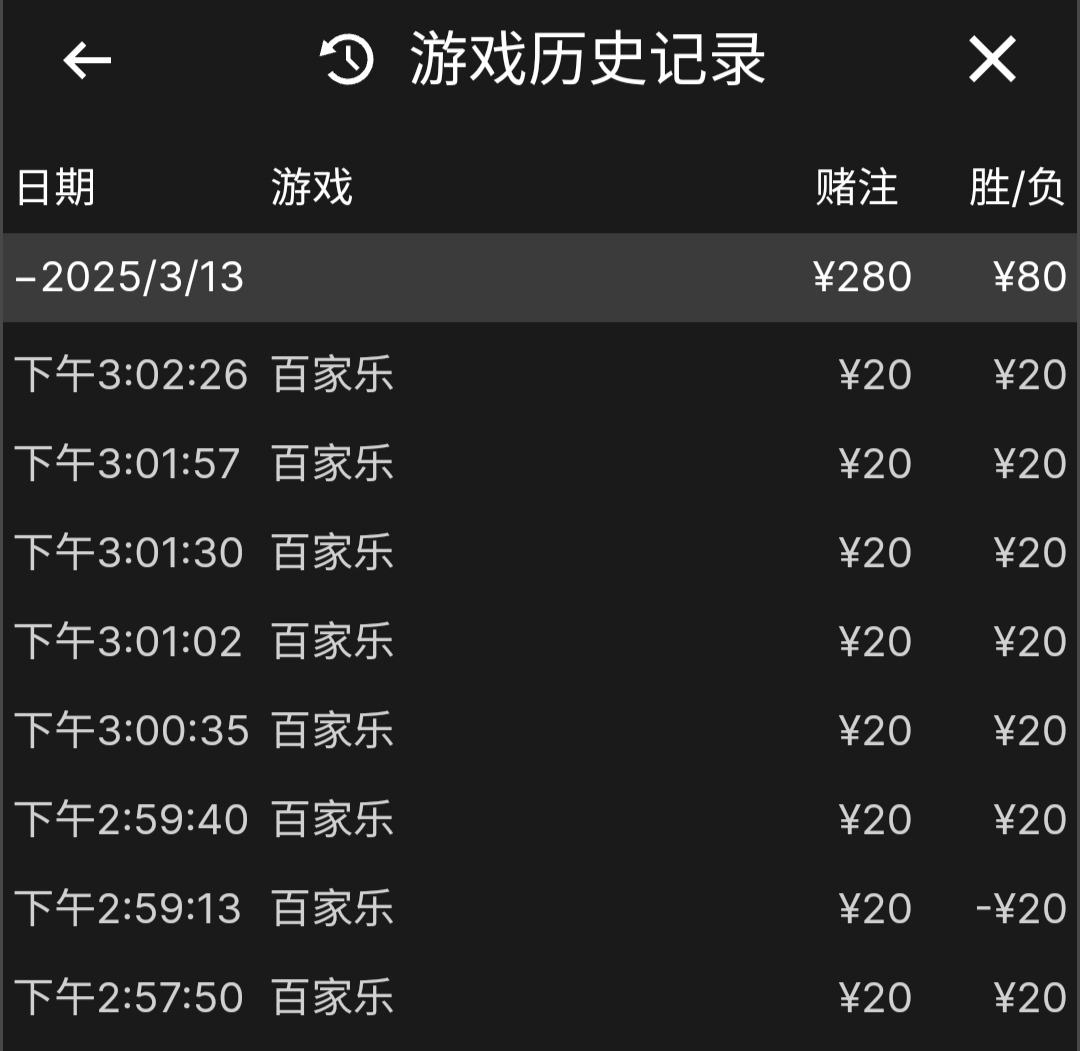Close the game history panel

(992, 60)
